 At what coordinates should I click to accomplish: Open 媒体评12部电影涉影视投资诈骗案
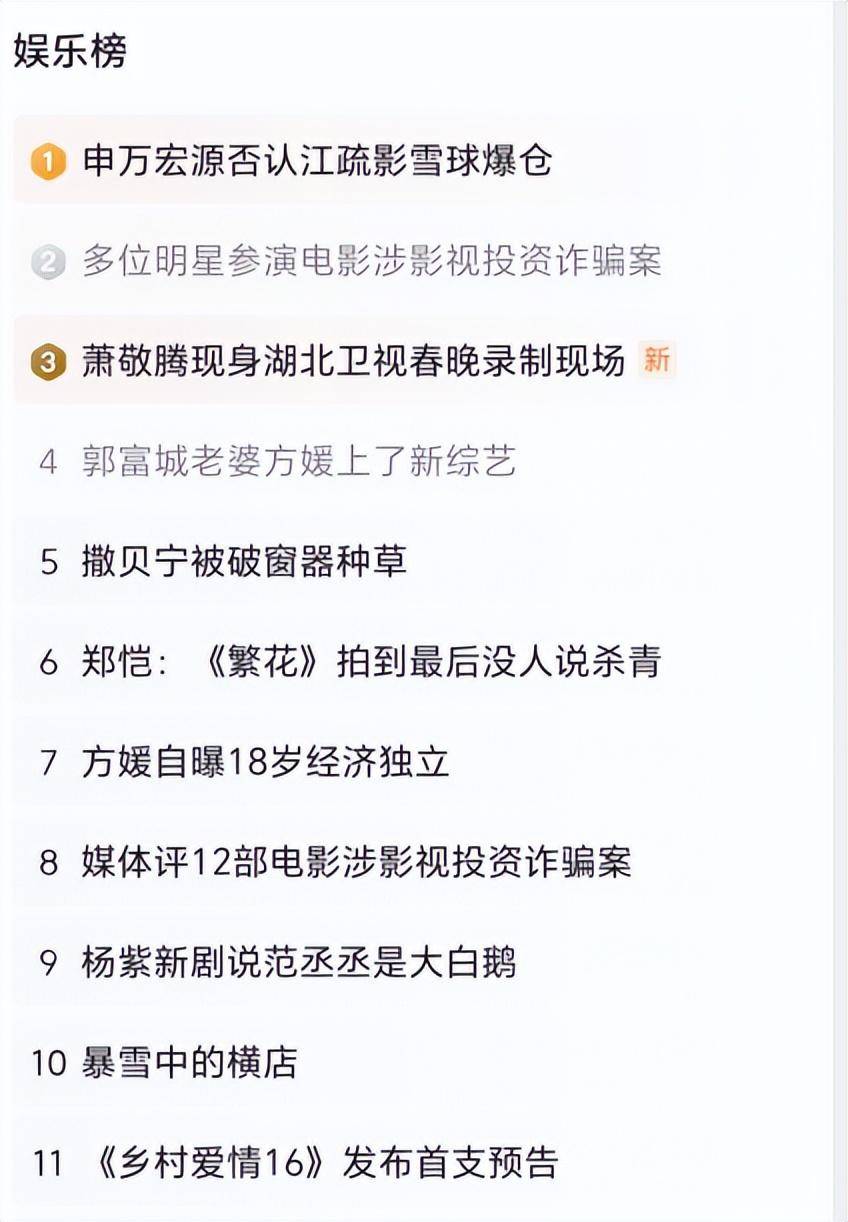point(356,862)
